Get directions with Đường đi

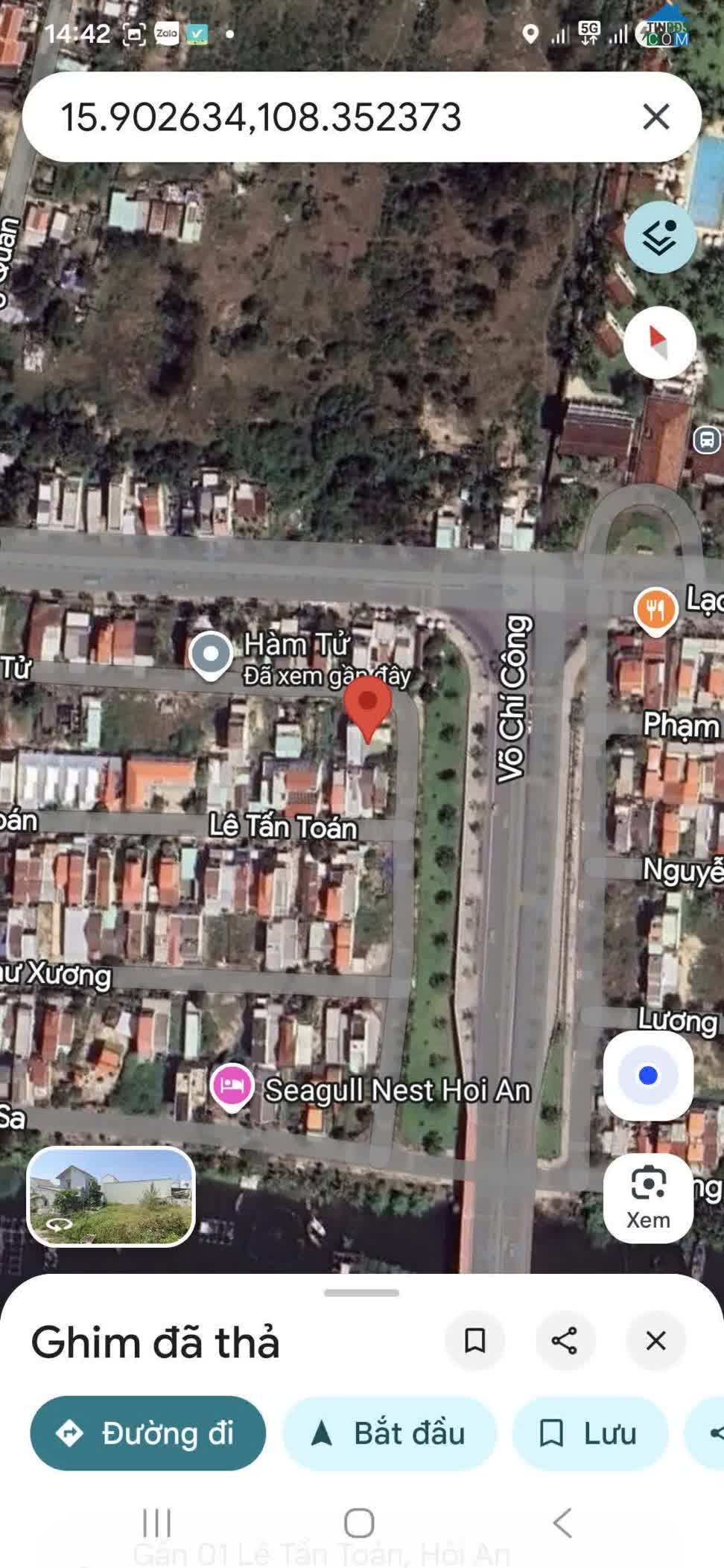click(147, 1433)
